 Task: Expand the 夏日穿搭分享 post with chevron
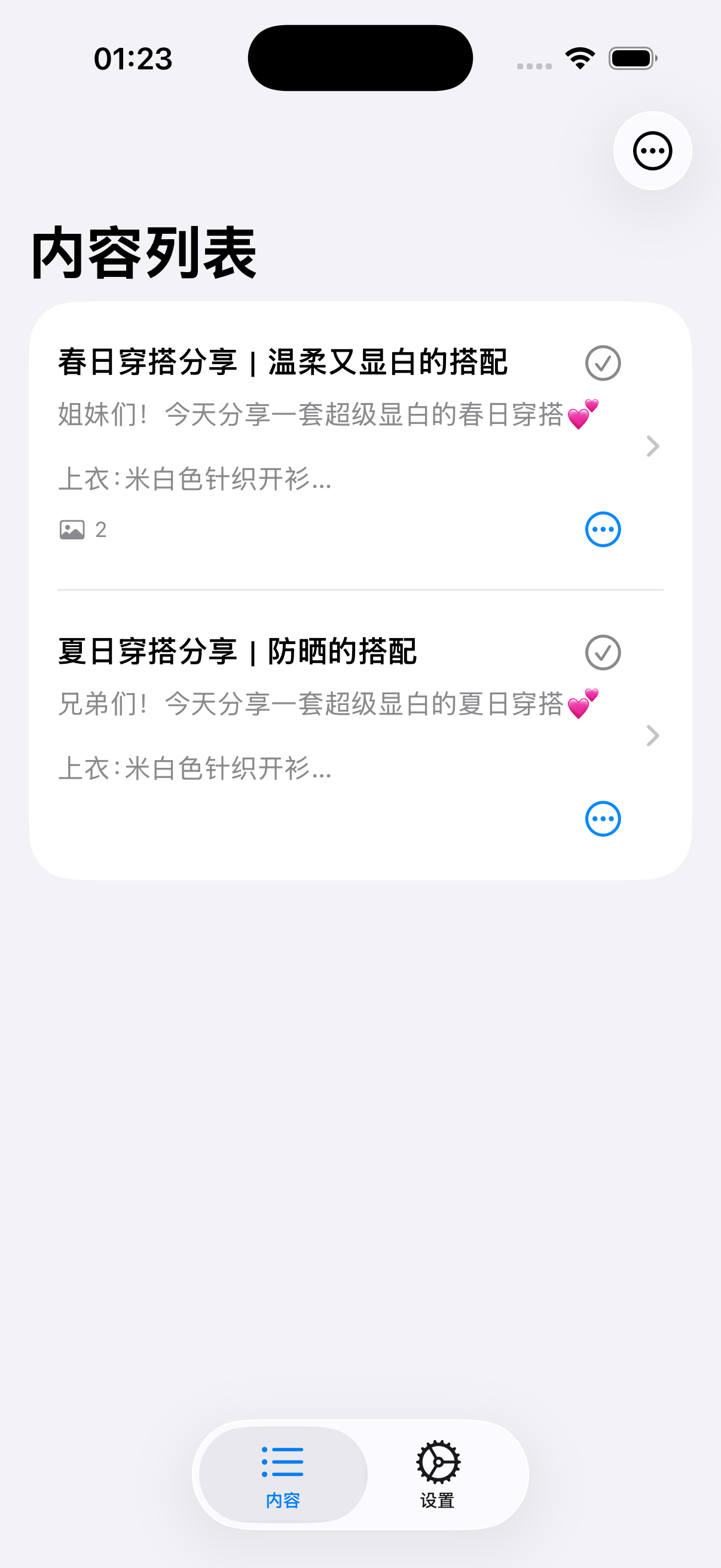(653, 736)
